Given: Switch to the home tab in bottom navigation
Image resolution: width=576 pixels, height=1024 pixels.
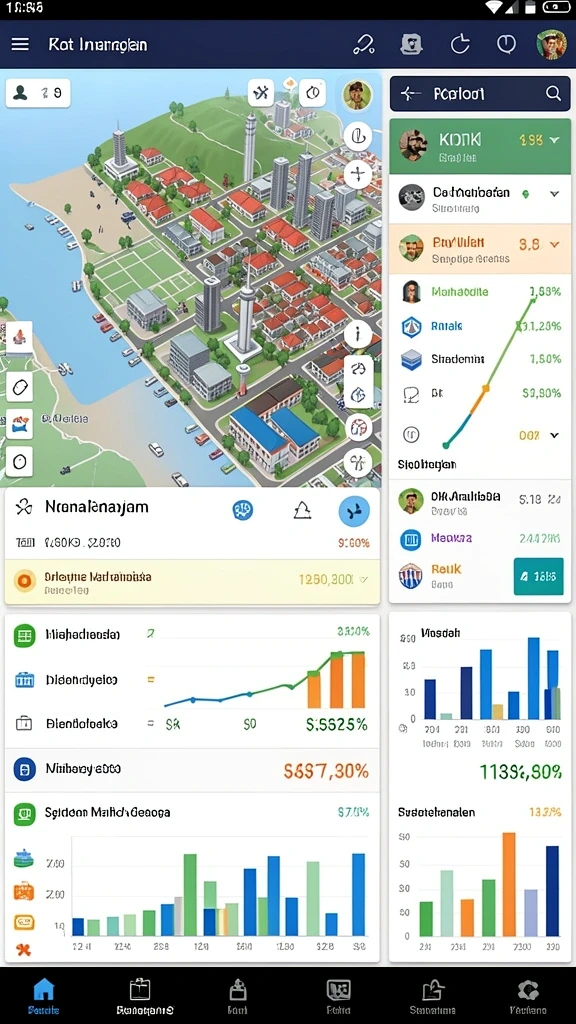Looking at the screenshot, I should tap(44, 996).
